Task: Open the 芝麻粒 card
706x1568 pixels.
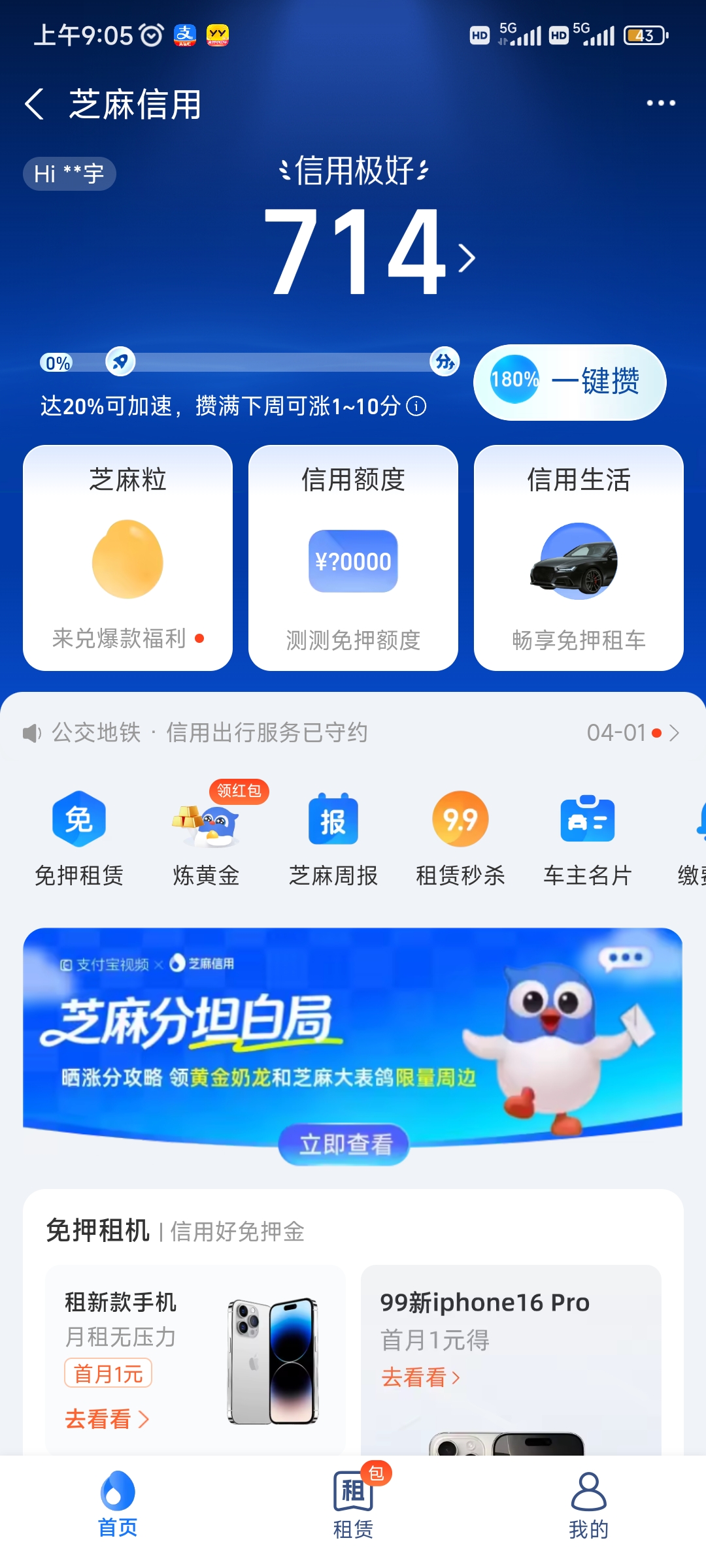Action: pos(127,557)
